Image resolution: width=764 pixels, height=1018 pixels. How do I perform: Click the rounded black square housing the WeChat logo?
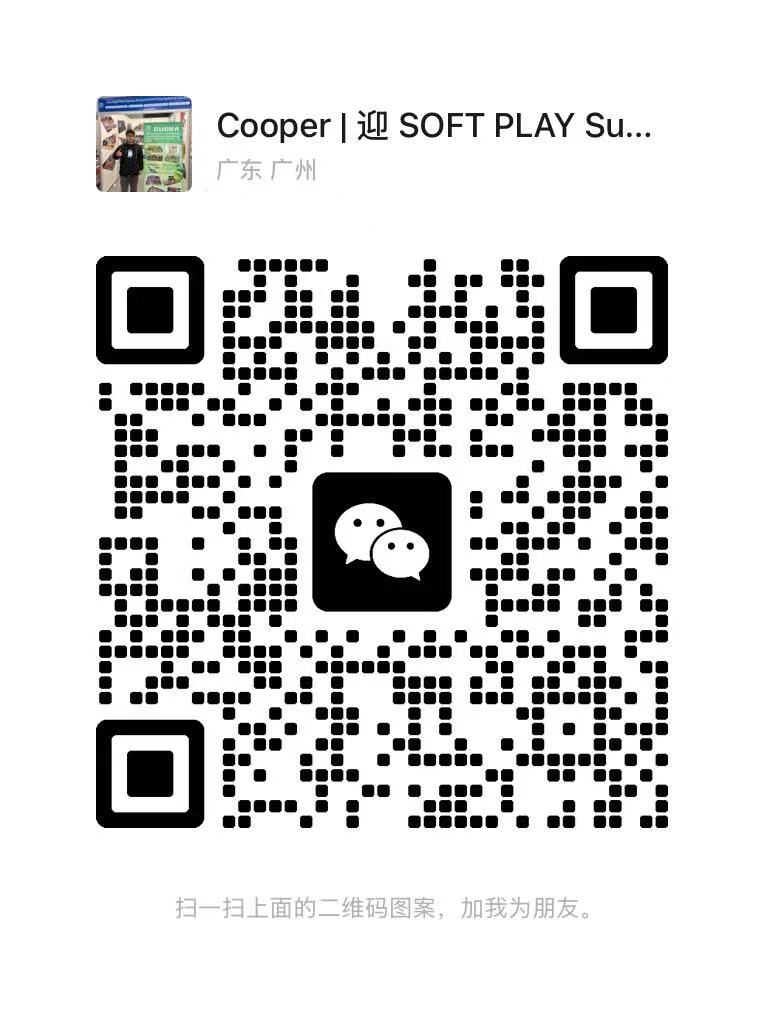pos(383,540)
